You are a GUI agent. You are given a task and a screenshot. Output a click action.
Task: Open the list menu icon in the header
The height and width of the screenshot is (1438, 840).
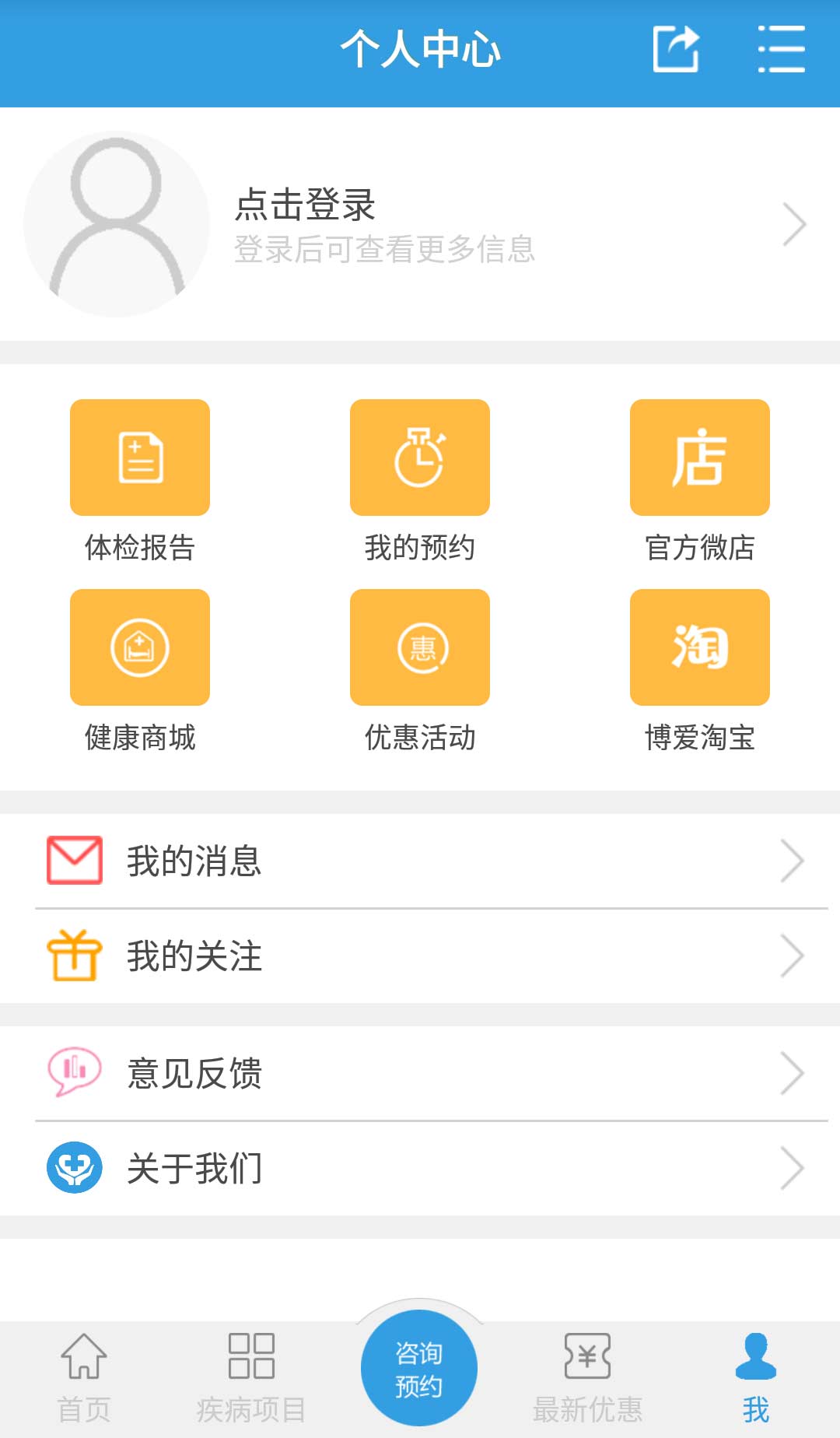781,49
